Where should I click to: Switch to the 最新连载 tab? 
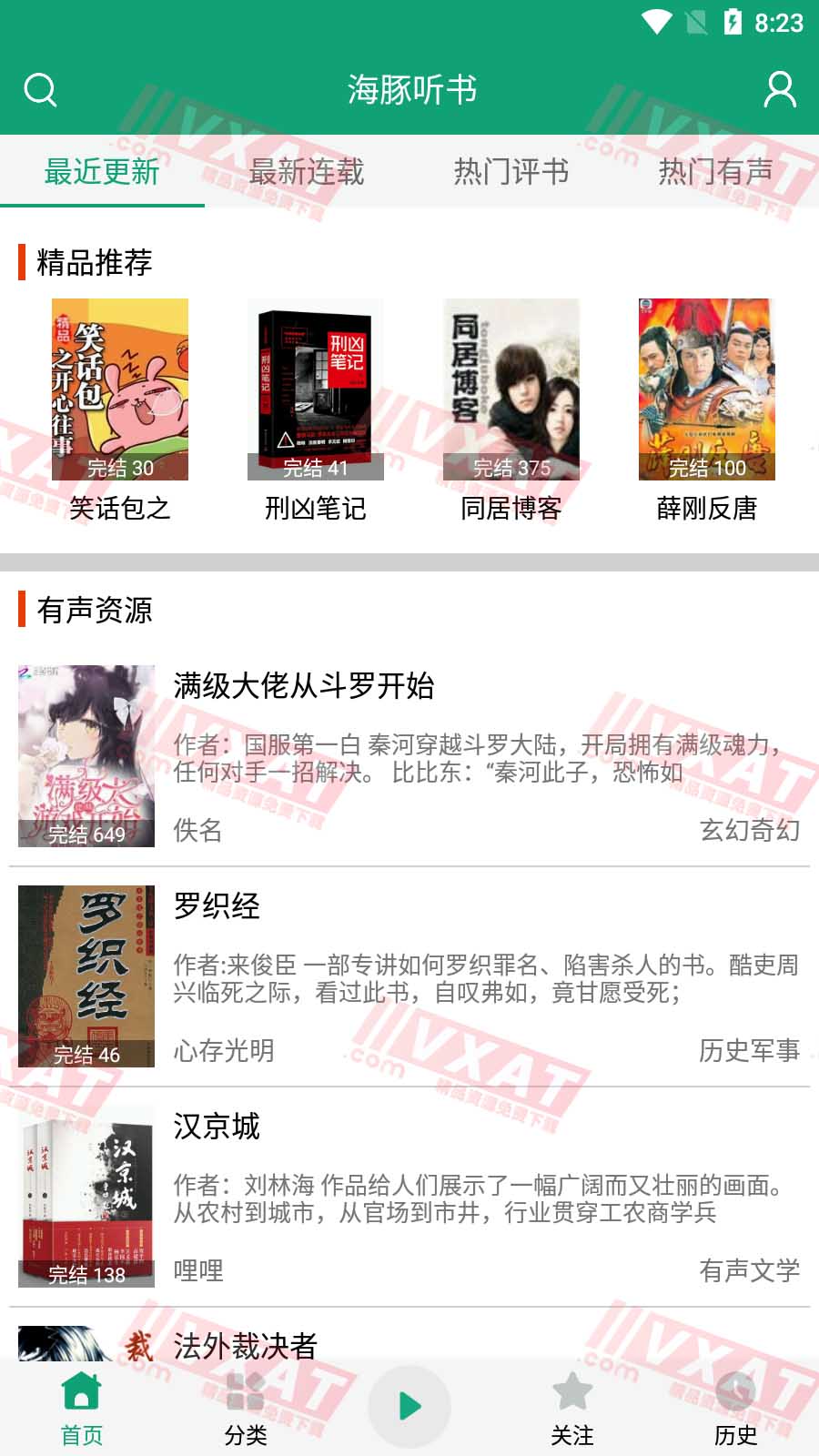(308, 173)
